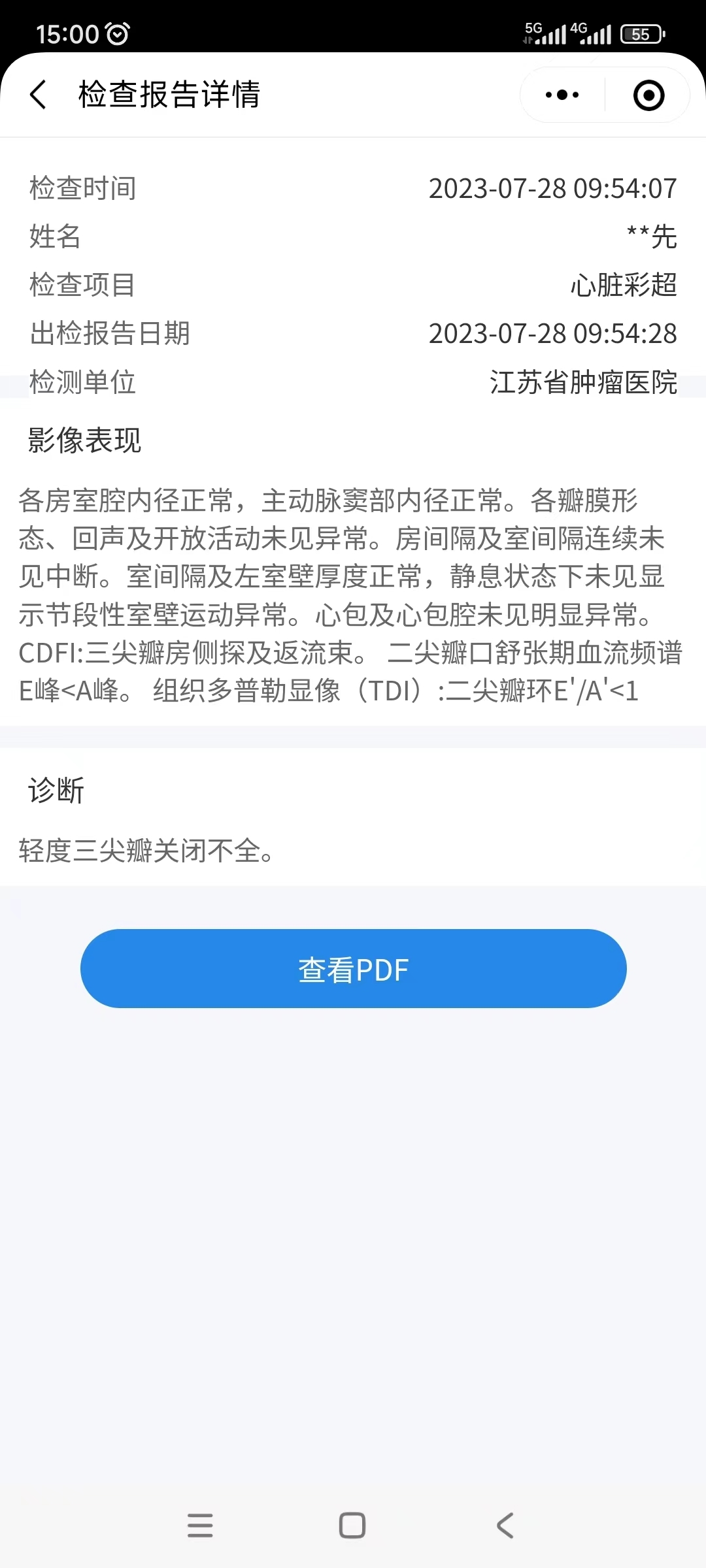This screenshot has width=706, height=1568.
Task: Go back from 检查报告详情 page
Action: (39, 95)
